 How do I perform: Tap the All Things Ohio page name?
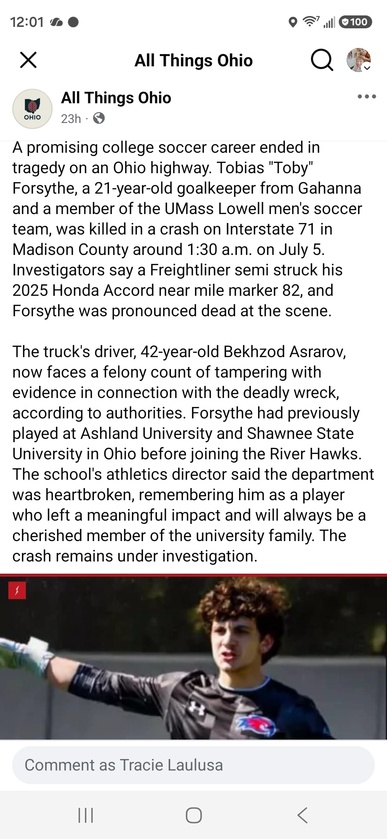[x=116, y=98]
